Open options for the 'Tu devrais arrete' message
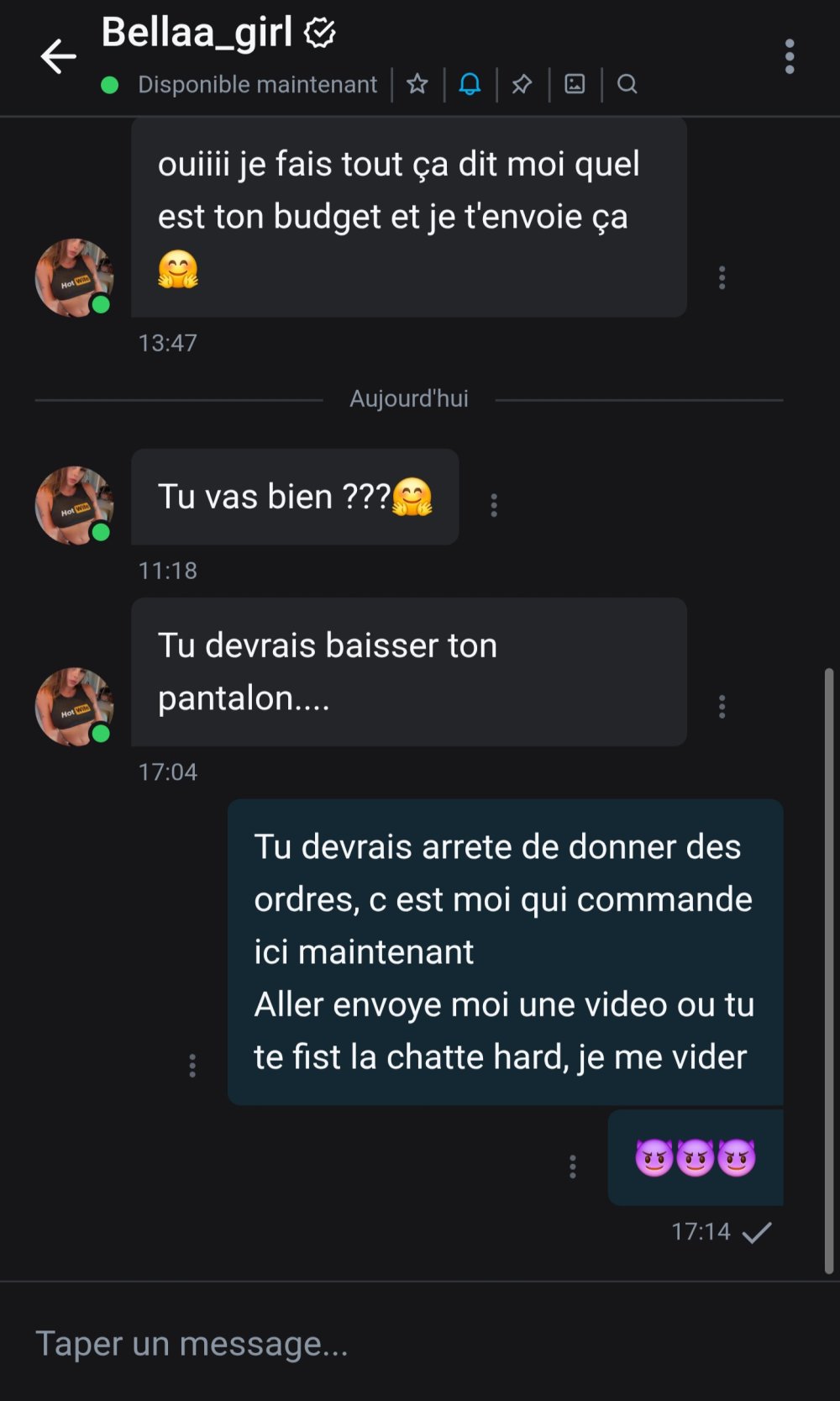The width and height of the screenshot is (840, 1401). [x=192, y=1066]
